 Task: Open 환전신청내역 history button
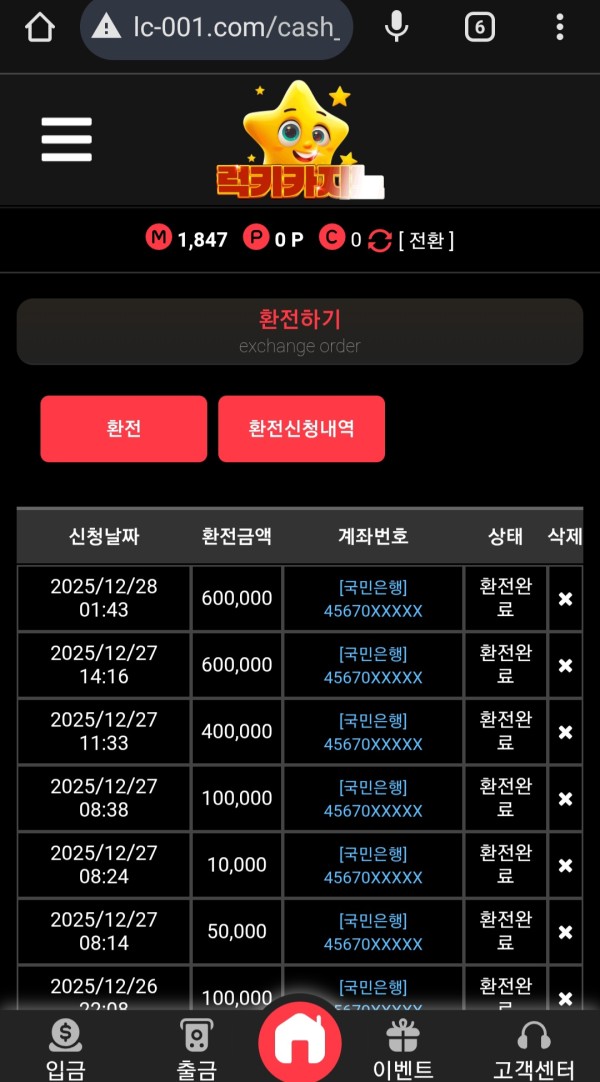pyautogui.click(x=301, y=429)
